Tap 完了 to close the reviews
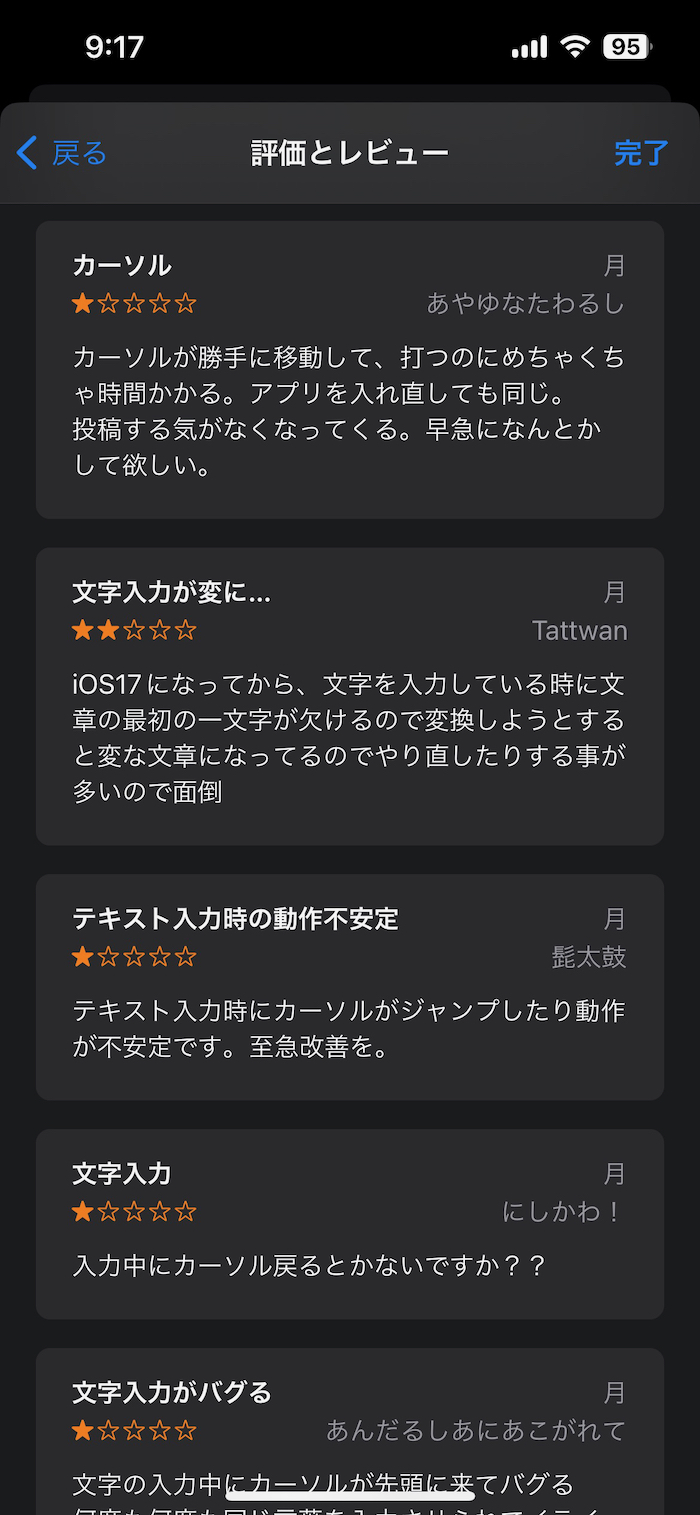 pos(640,153)
